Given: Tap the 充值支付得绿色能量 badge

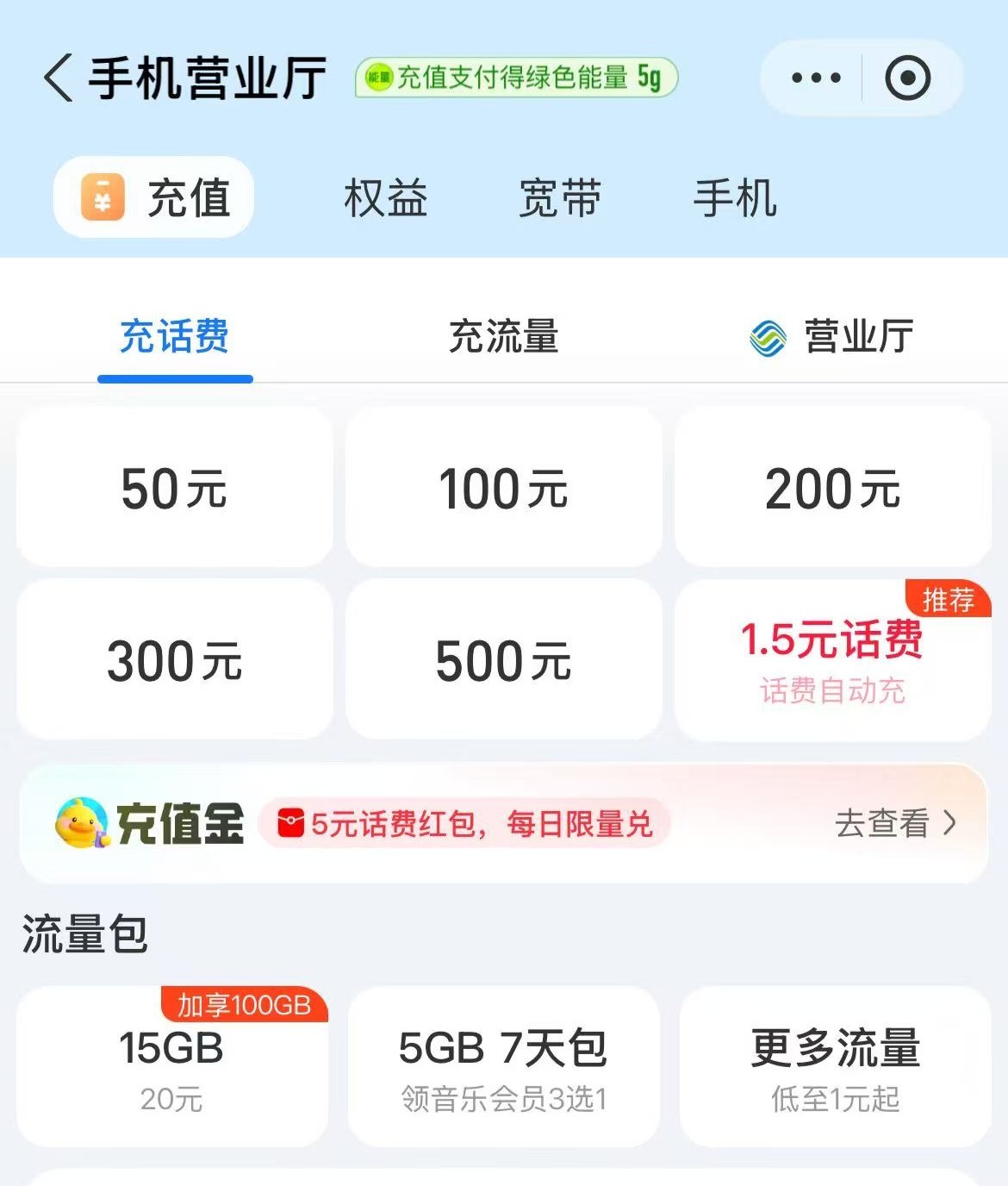Looking at the screenshot, I should click(515, 78).
